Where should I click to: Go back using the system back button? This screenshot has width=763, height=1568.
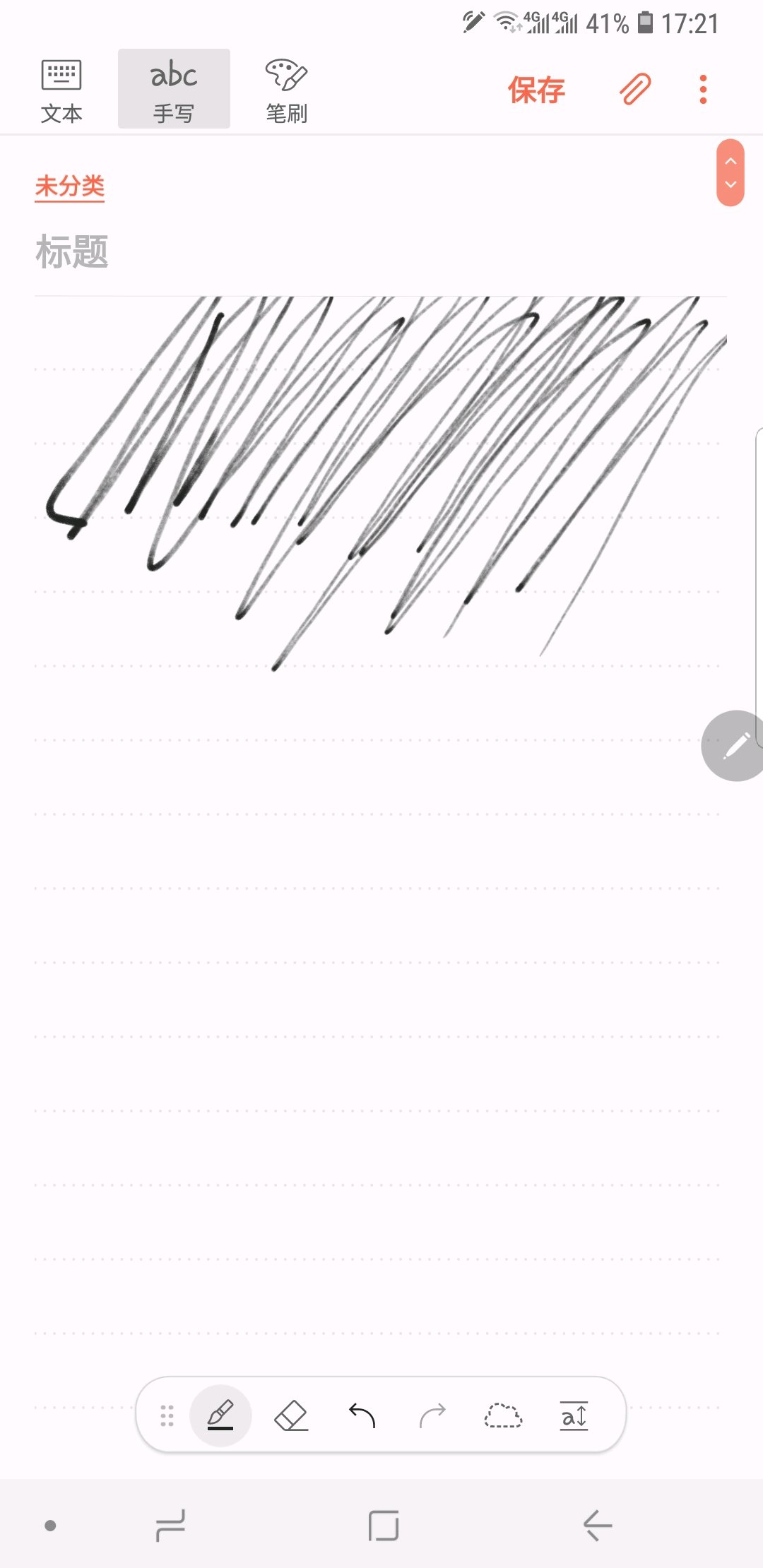coord(598,1526)
